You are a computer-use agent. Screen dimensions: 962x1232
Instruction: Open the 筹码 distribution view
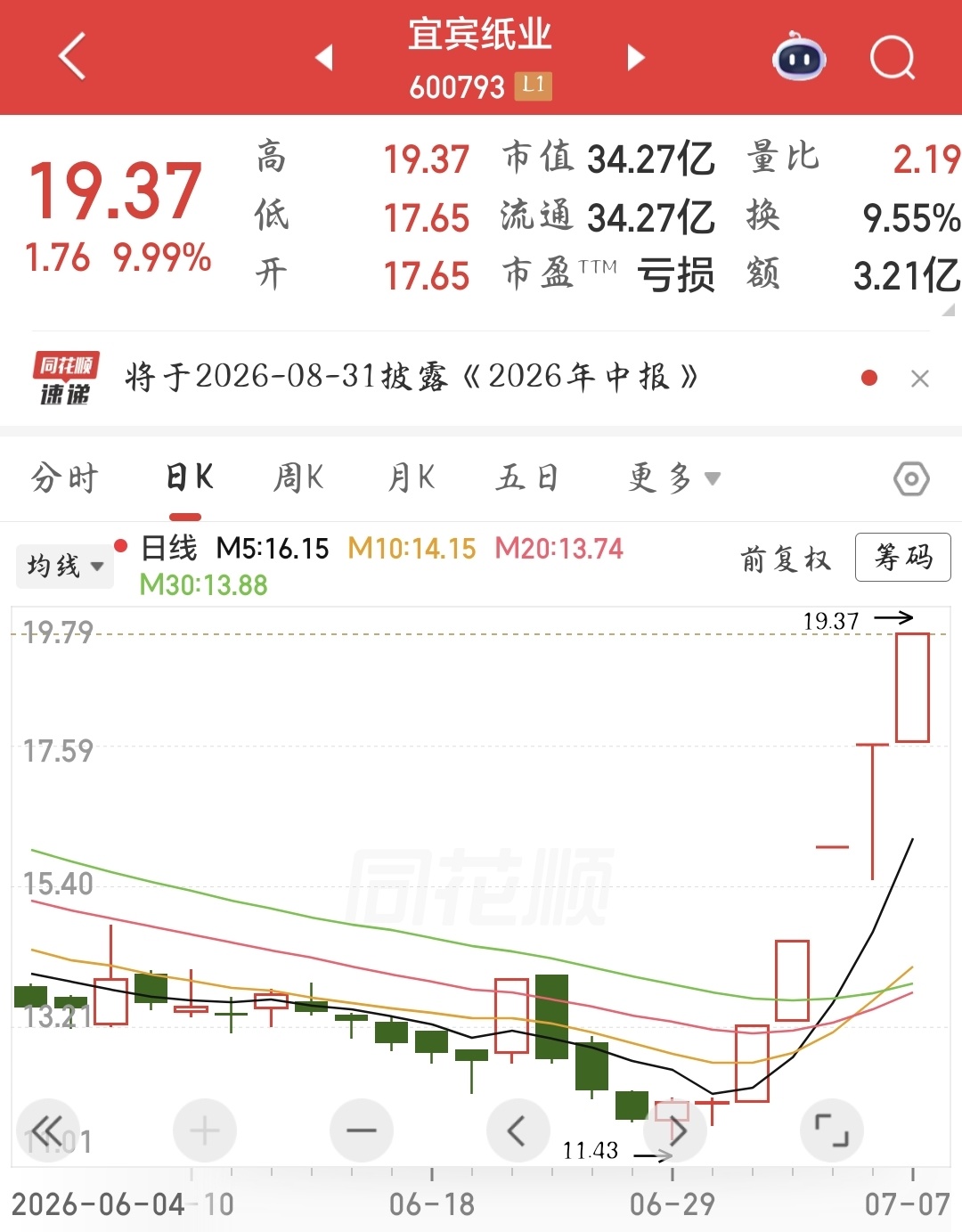[902, 557]
